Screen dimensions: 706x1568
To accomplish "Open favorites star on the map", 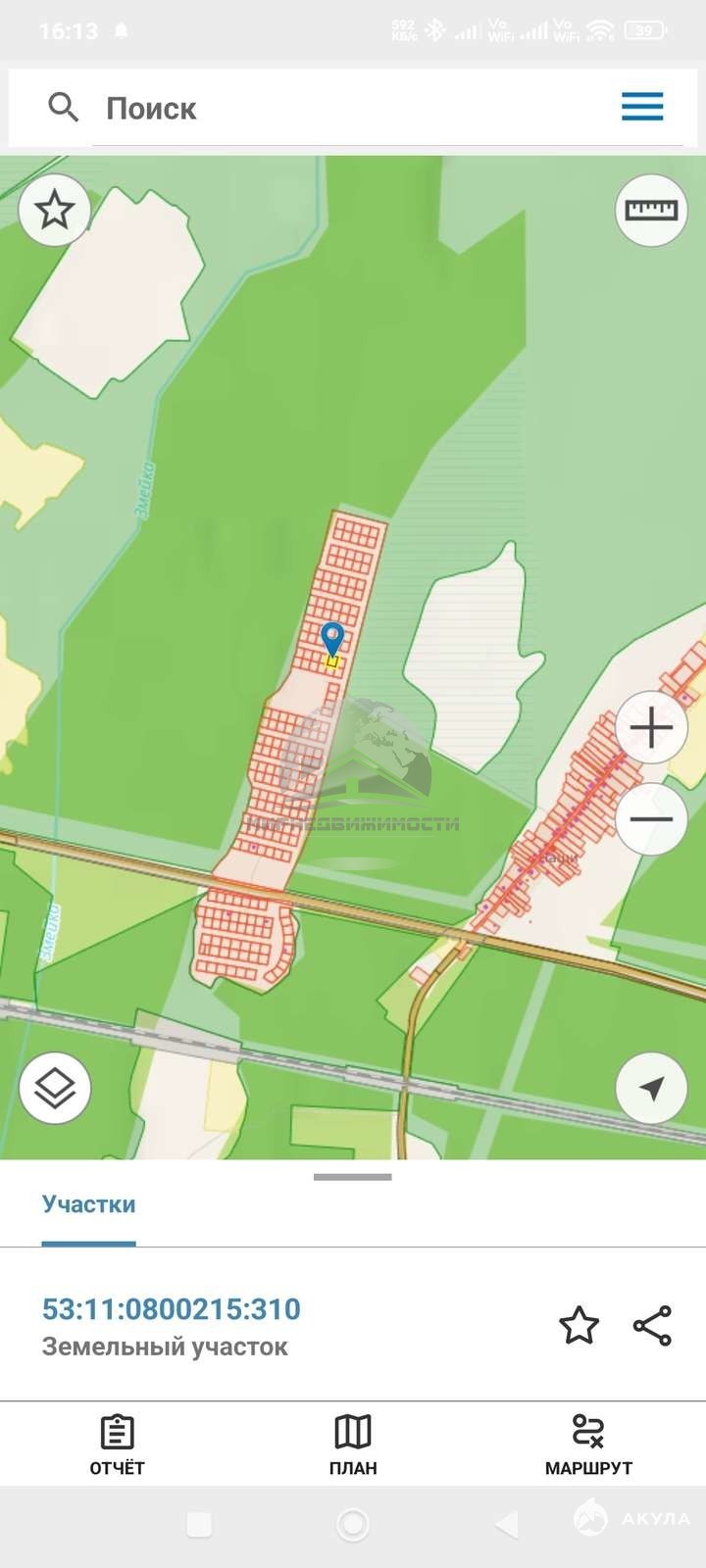I will pyautogui.click(x=54, y=210).
